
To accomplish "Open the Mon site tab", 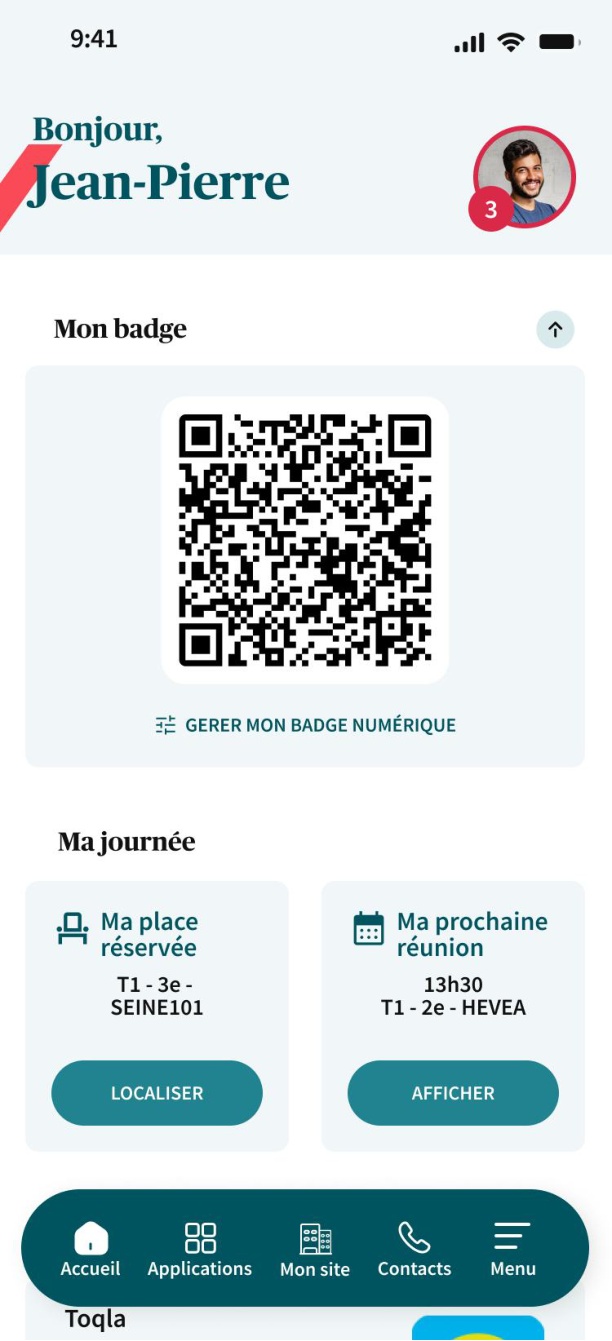I will (315, 1250).
